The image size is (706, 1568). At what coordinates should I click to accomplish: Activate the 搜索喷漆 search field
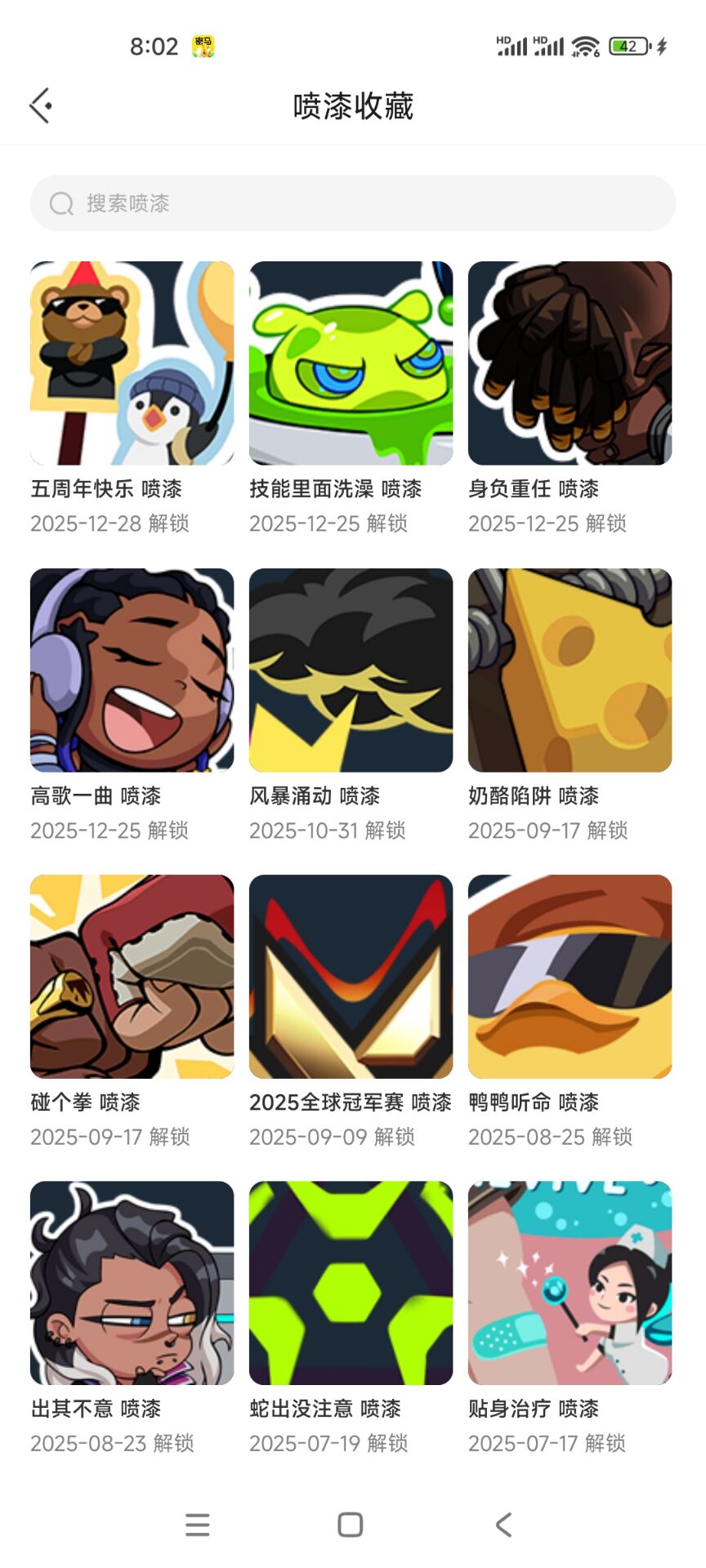(x=351, y=203)
